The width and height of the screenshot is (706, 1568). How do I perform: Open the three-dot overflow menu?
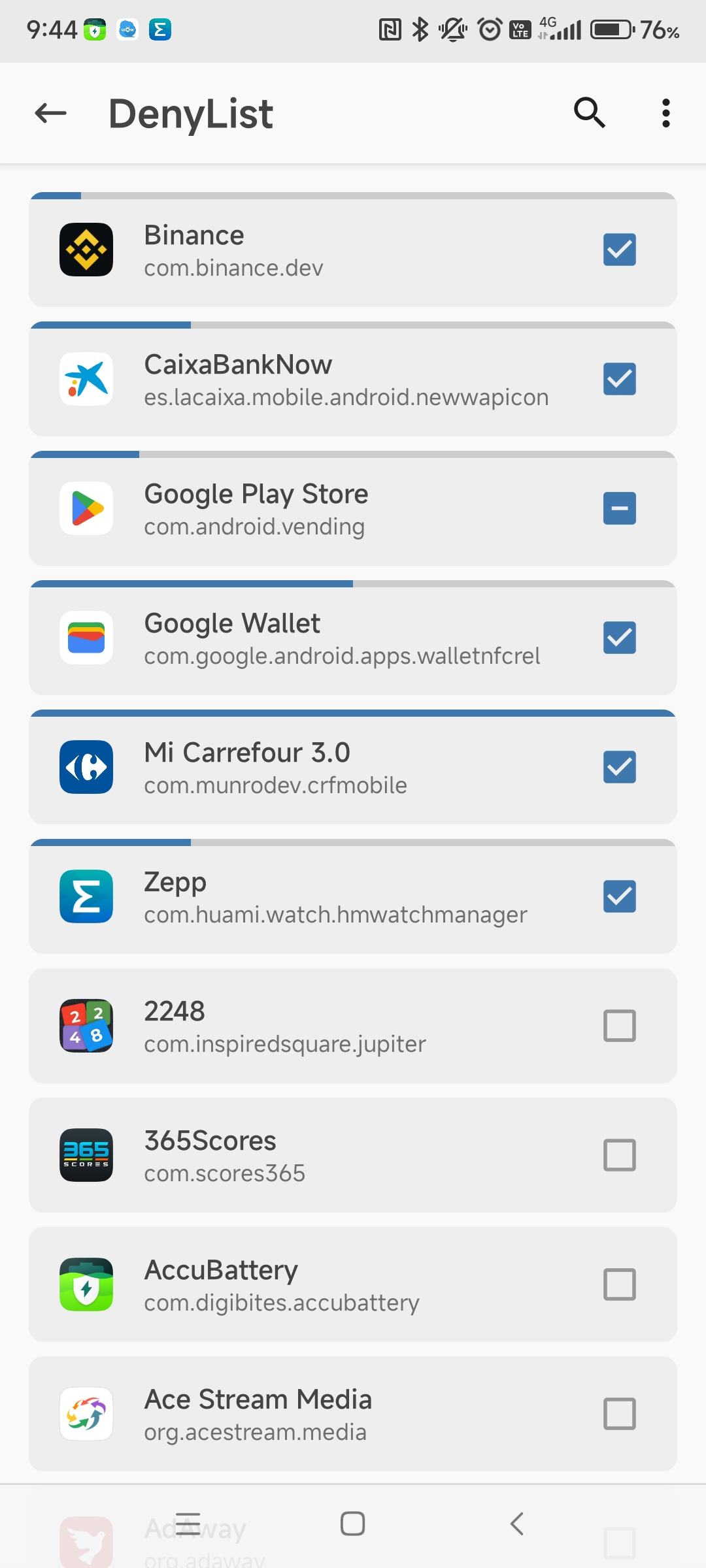coord(665,114)
